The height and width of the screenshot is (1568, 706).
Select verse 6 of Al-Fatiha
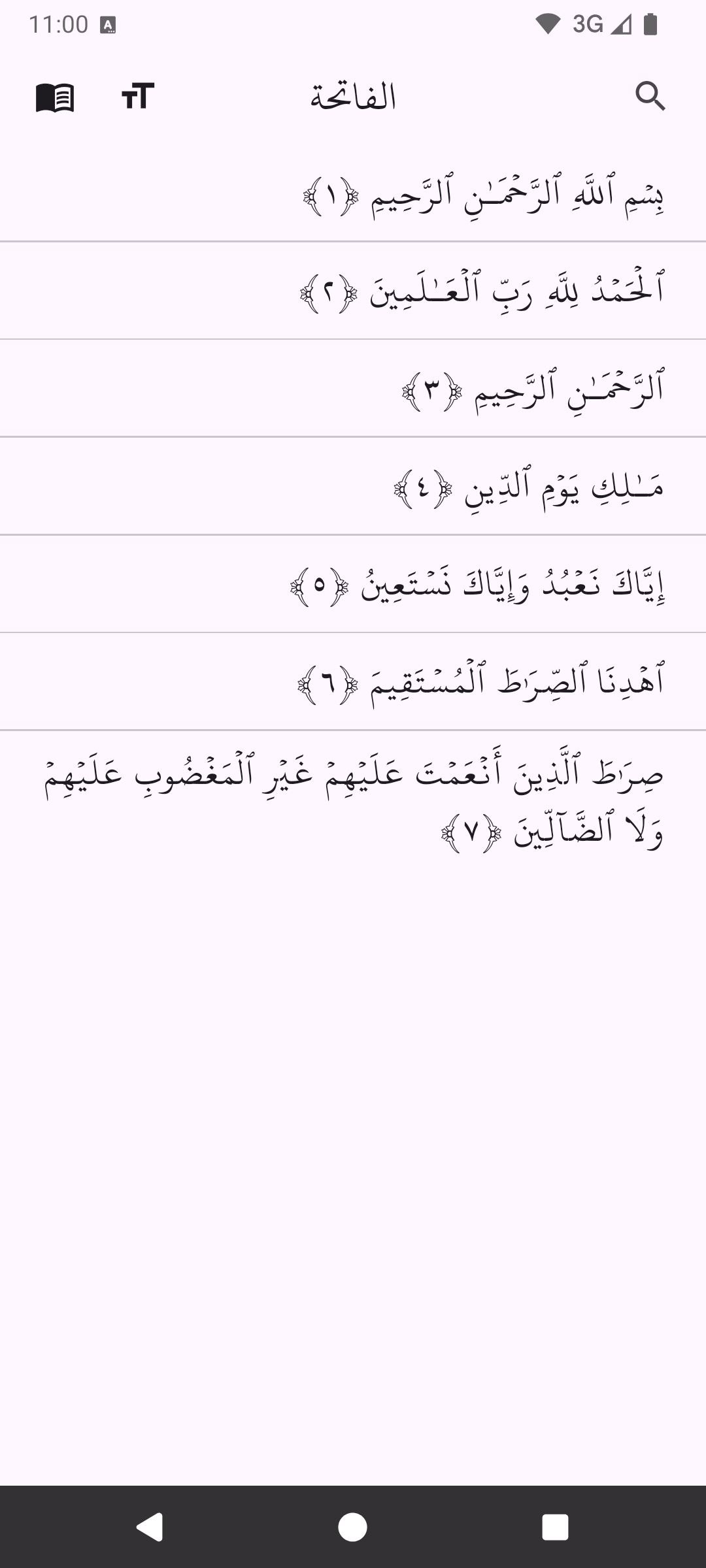(x=481, y=681)
